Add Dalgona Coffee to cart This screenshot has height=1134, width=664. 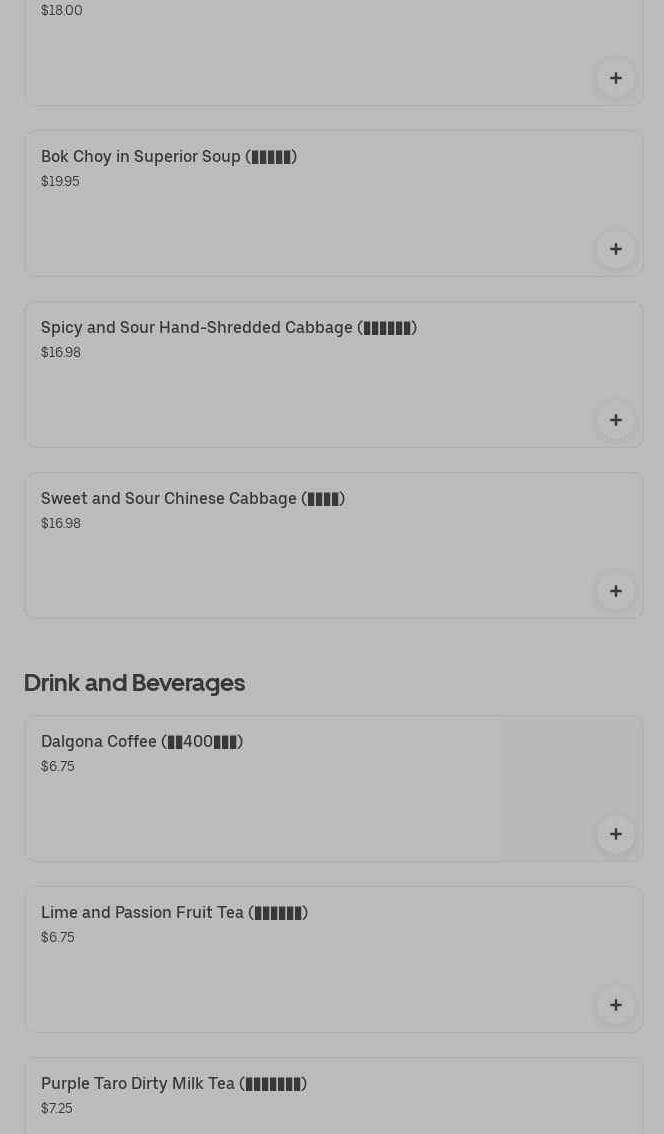616,834
